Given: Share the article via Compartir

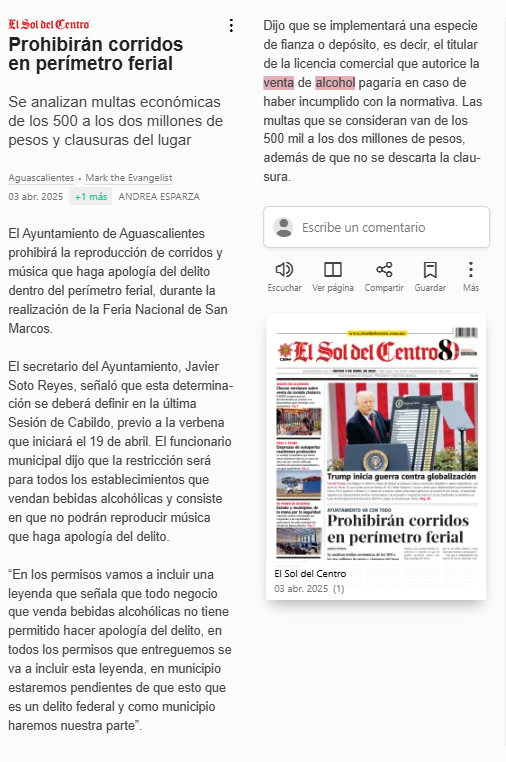Looking at the screenshot, I should [x=384, y=277].
